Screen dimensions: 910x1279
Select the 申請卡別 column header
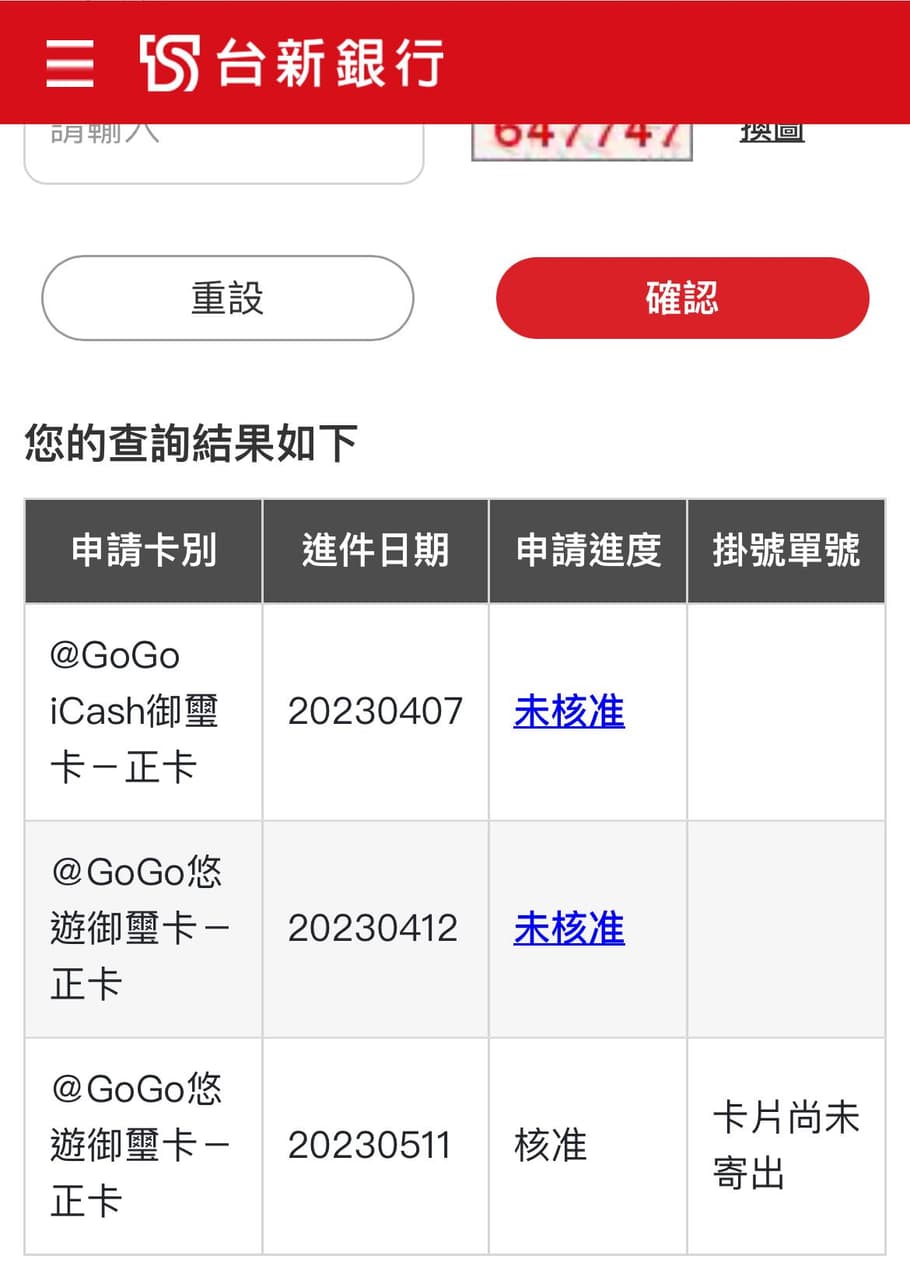pos(141,550)
